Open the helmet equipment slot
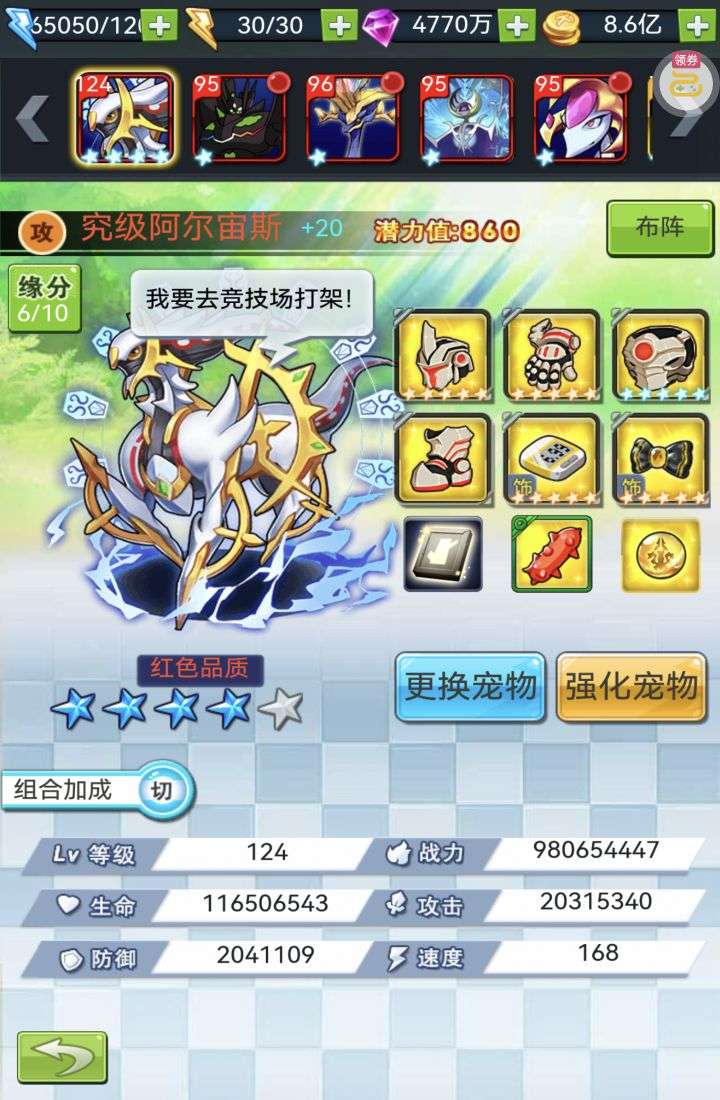The width and height of the screenshot is (720, 1100). (x=443, y=356)
